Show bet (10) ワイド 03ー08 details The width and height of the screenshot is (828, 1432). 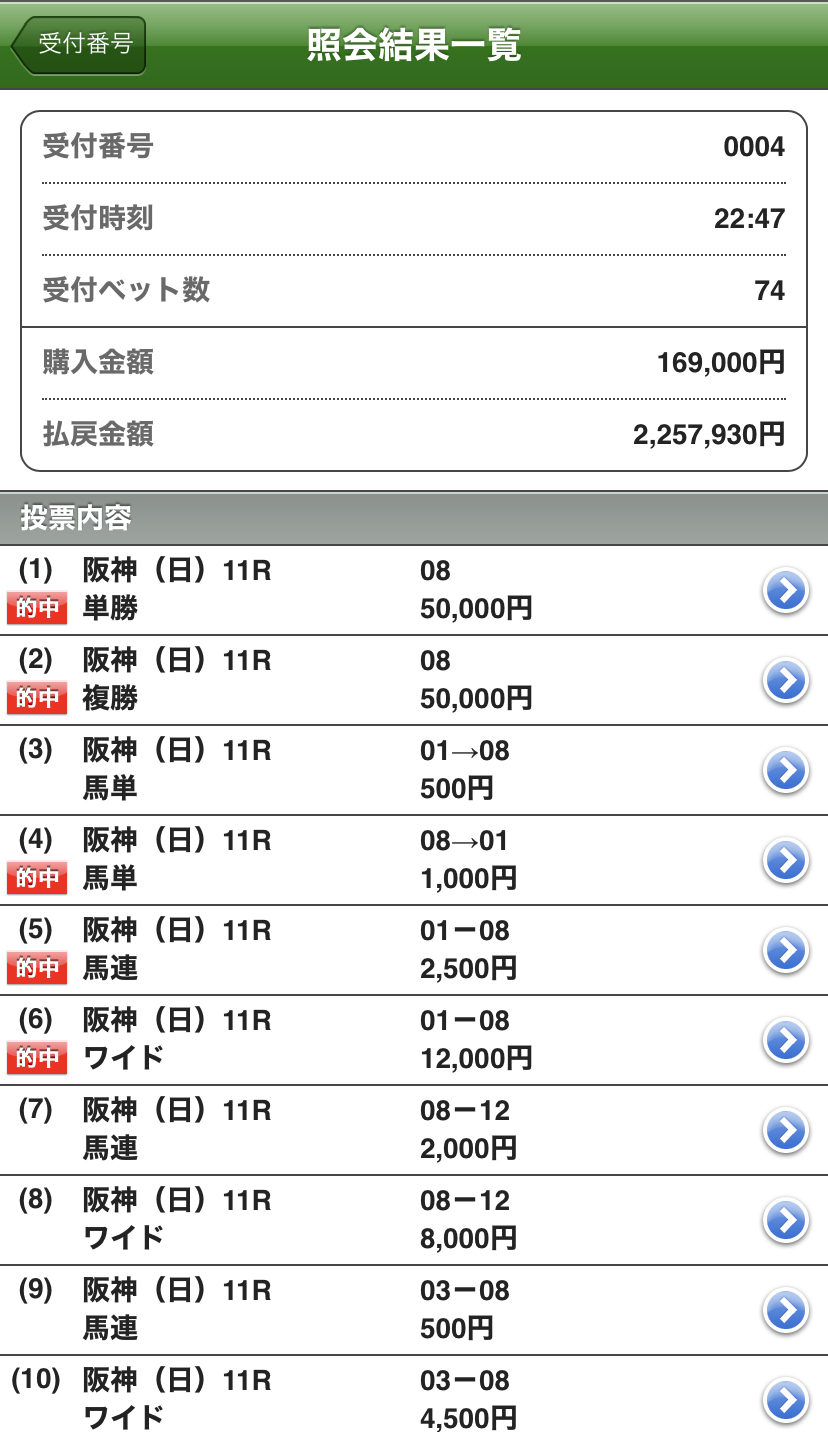tap(414, 1394)
